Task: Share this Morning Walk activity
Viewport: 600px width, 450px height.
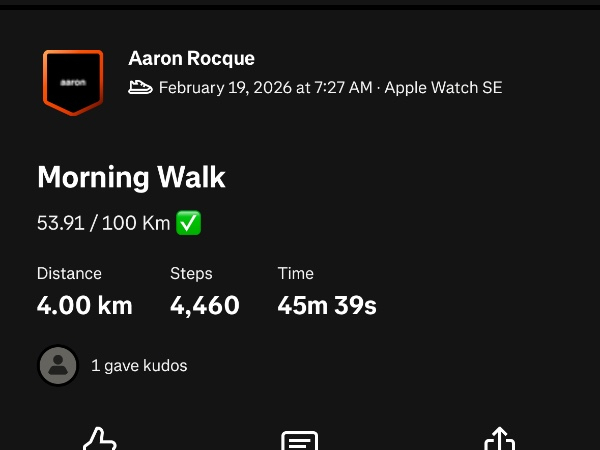Action: pos(499,439)
